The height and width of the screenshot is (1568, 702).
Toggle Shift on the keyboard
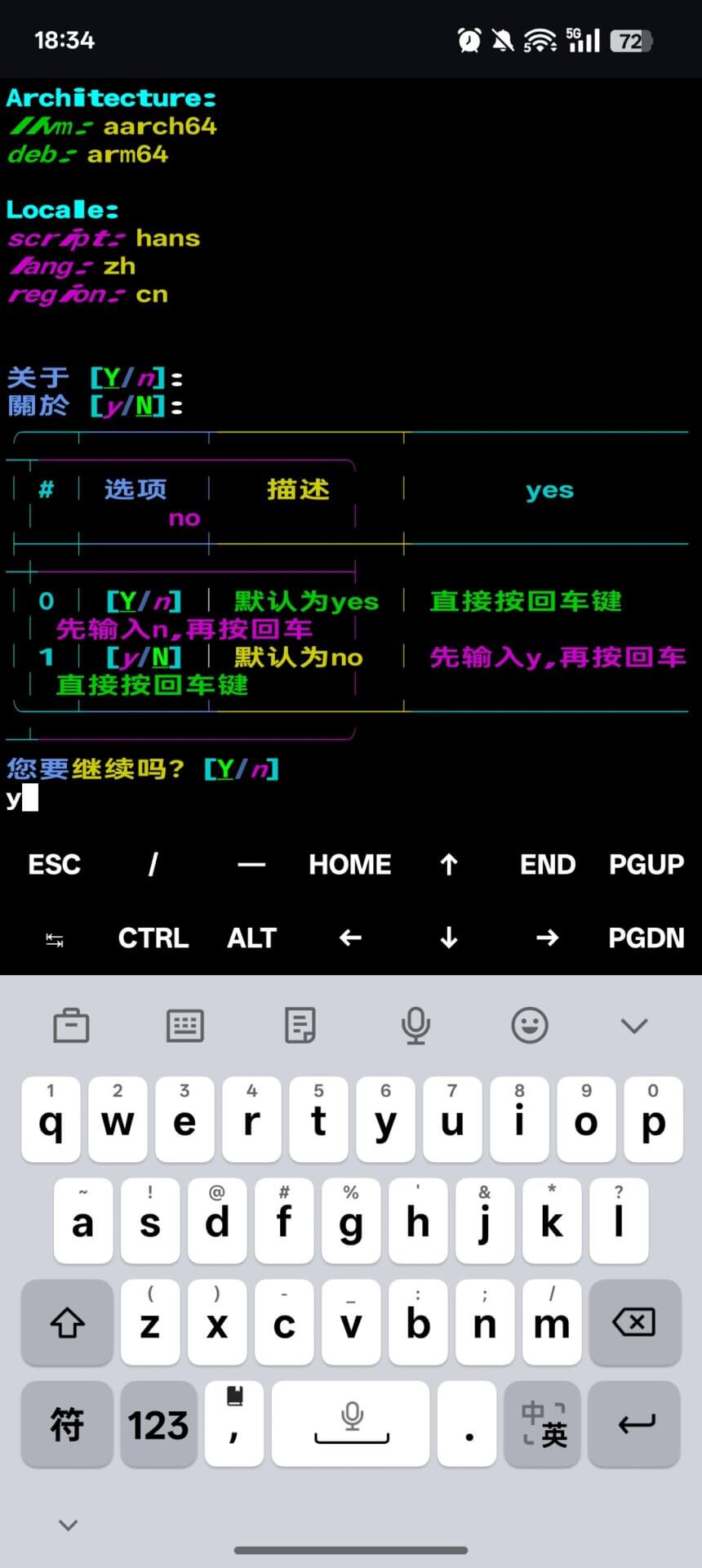tap(66, 1323)
